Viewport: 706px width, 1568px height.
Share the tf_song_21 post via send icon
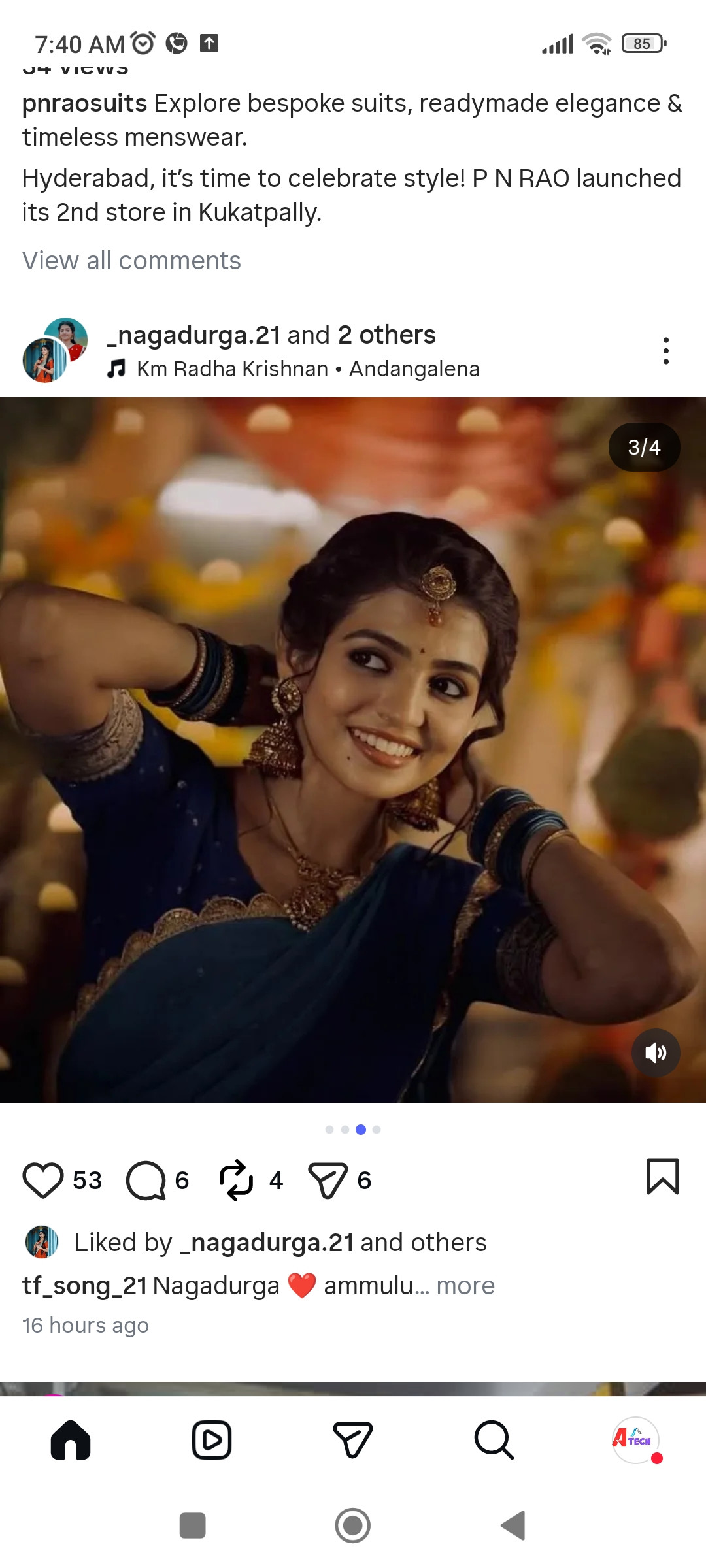click(328, 1180)
